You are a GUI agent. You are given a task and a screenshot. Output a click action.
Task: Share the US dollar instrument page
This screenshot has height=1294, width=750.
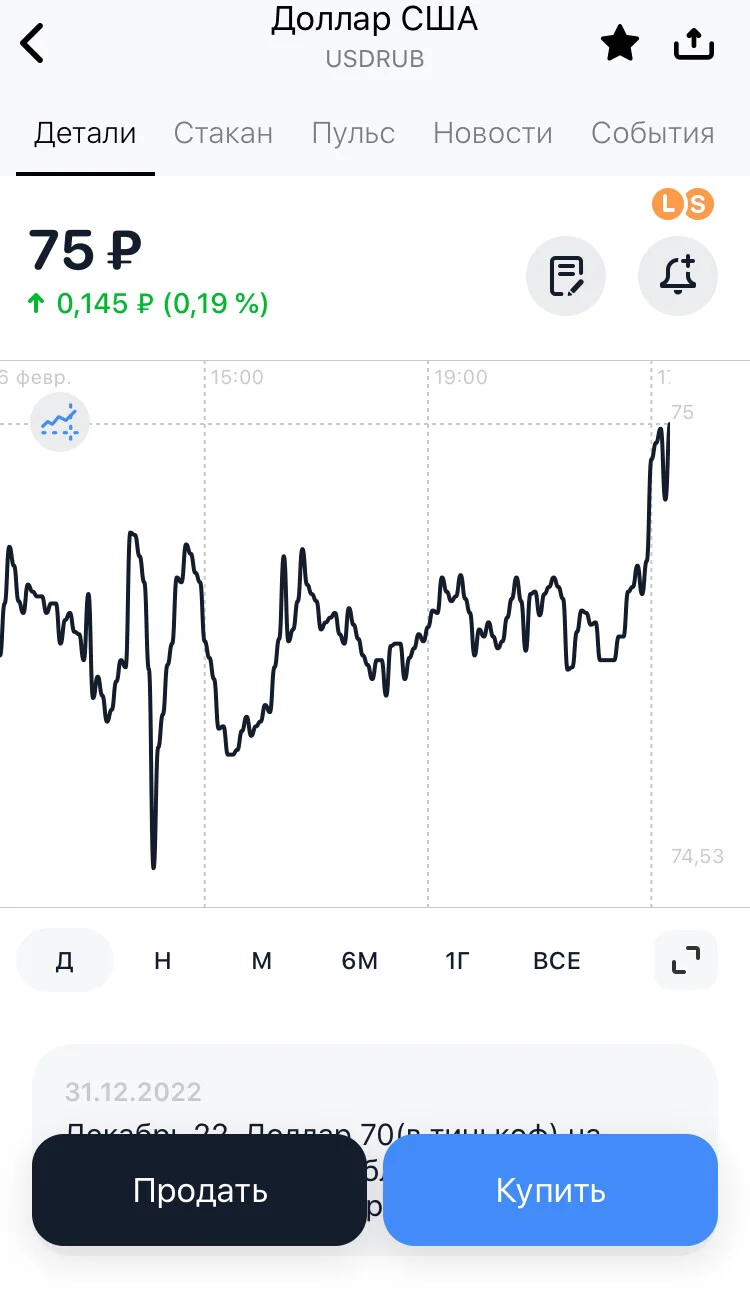click(694, 43)
